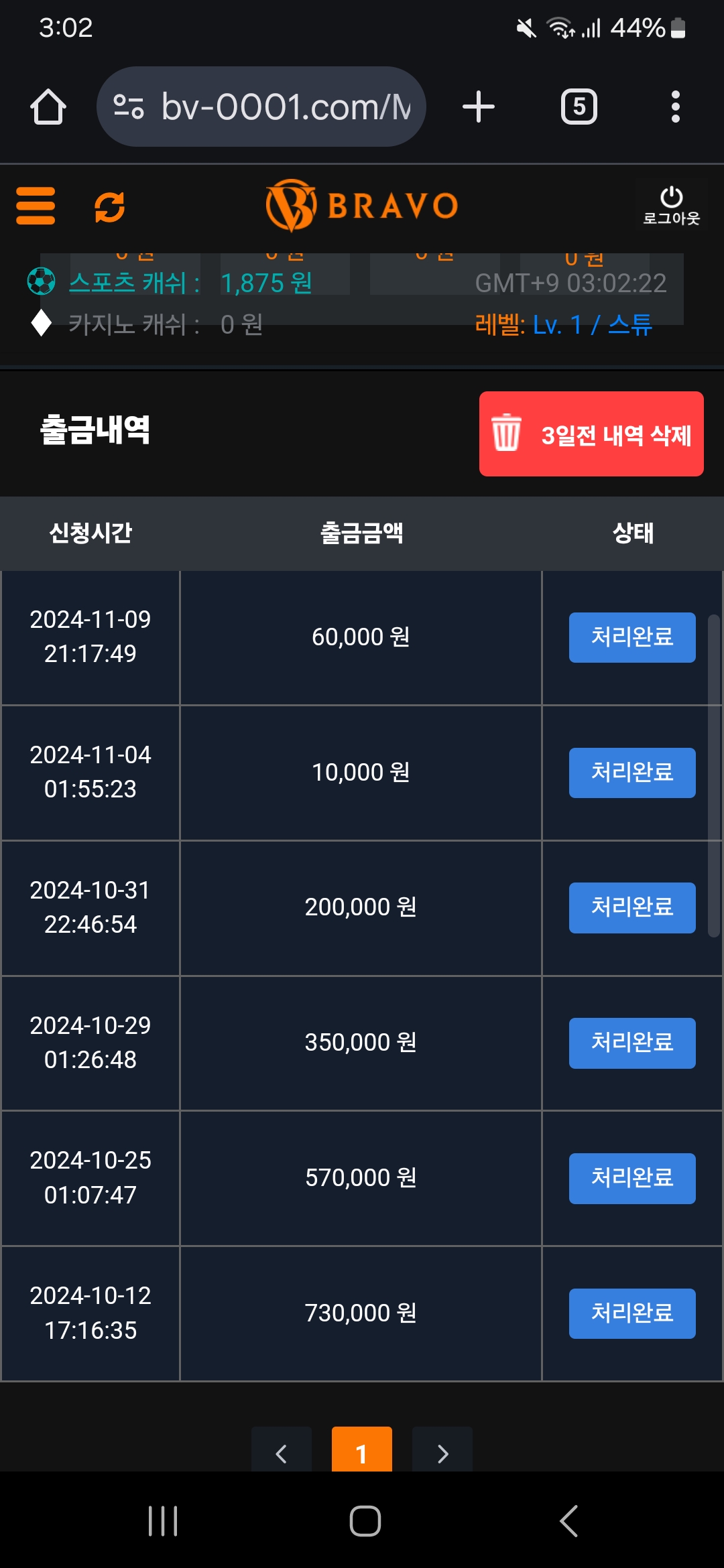Open the browser home page
Screen dimensions: 724x1568
point(48,107)
